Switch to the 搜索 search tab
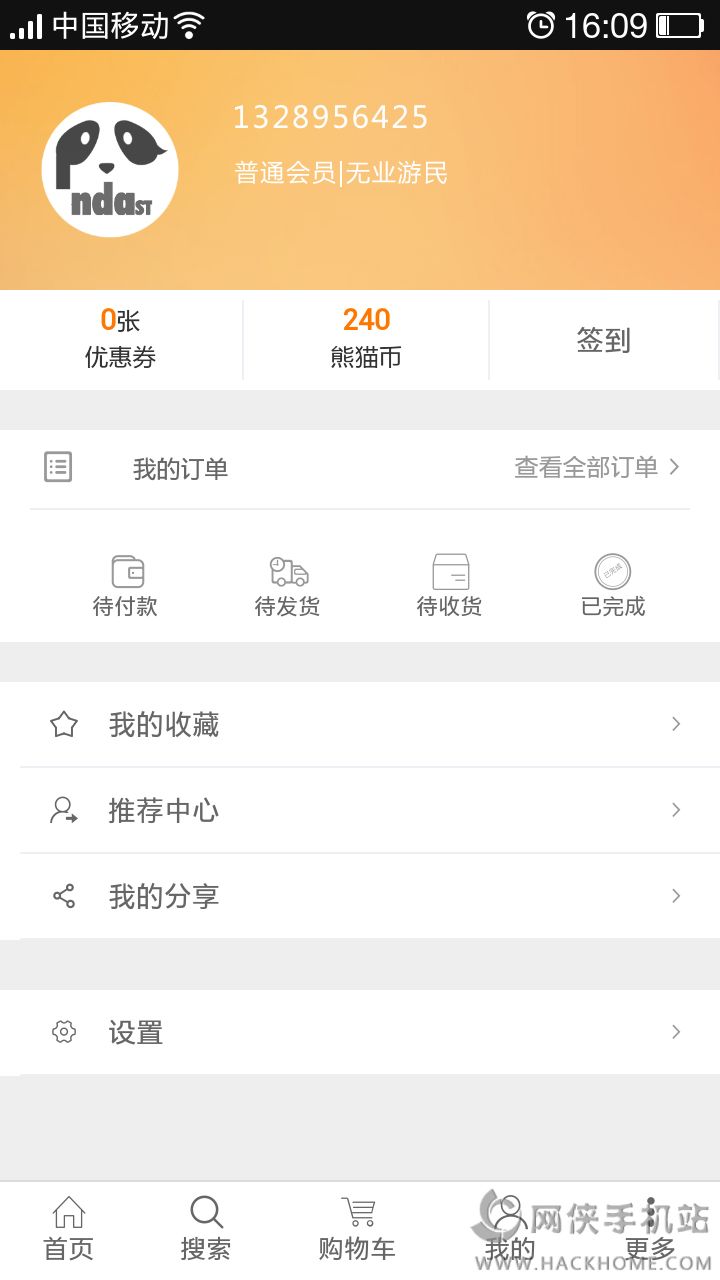This screenshot has width=720, height=1280. coord(206,1230)
